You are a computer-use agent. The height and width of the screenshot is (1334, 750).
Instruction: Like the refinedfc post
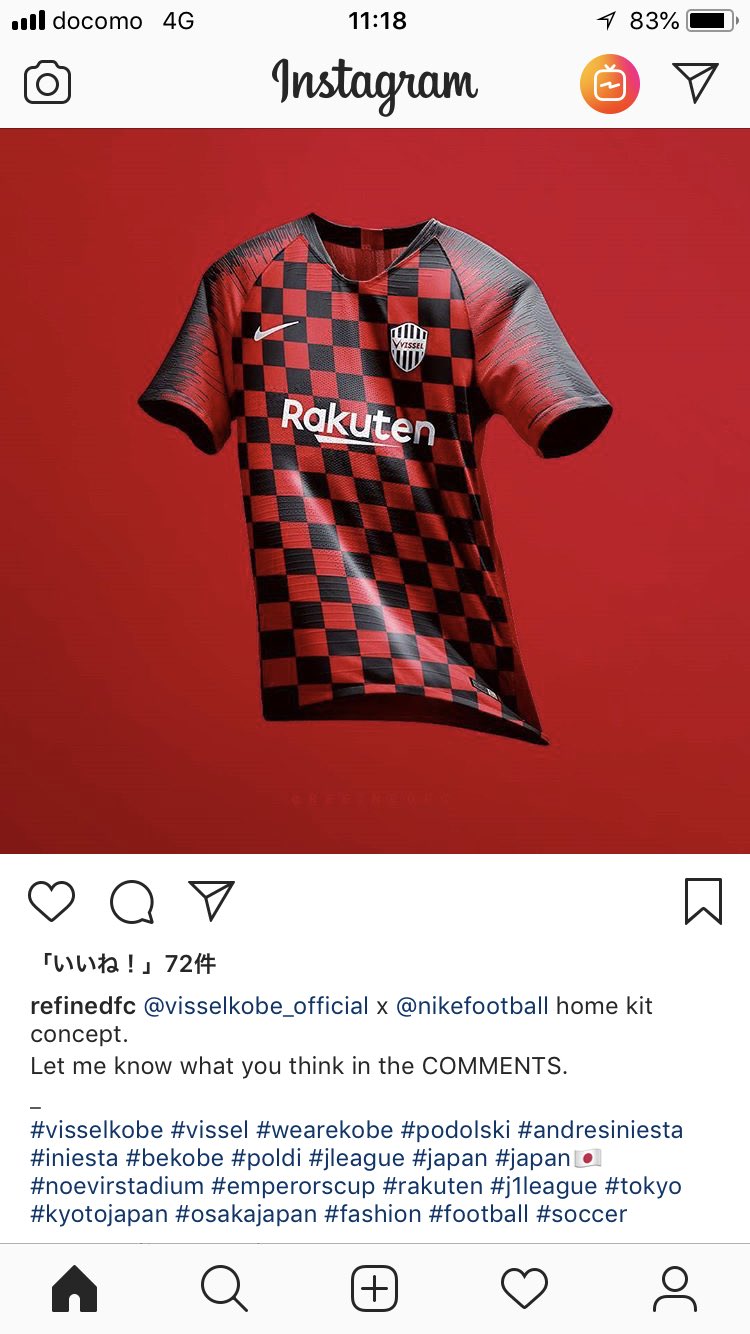point(51,901)
